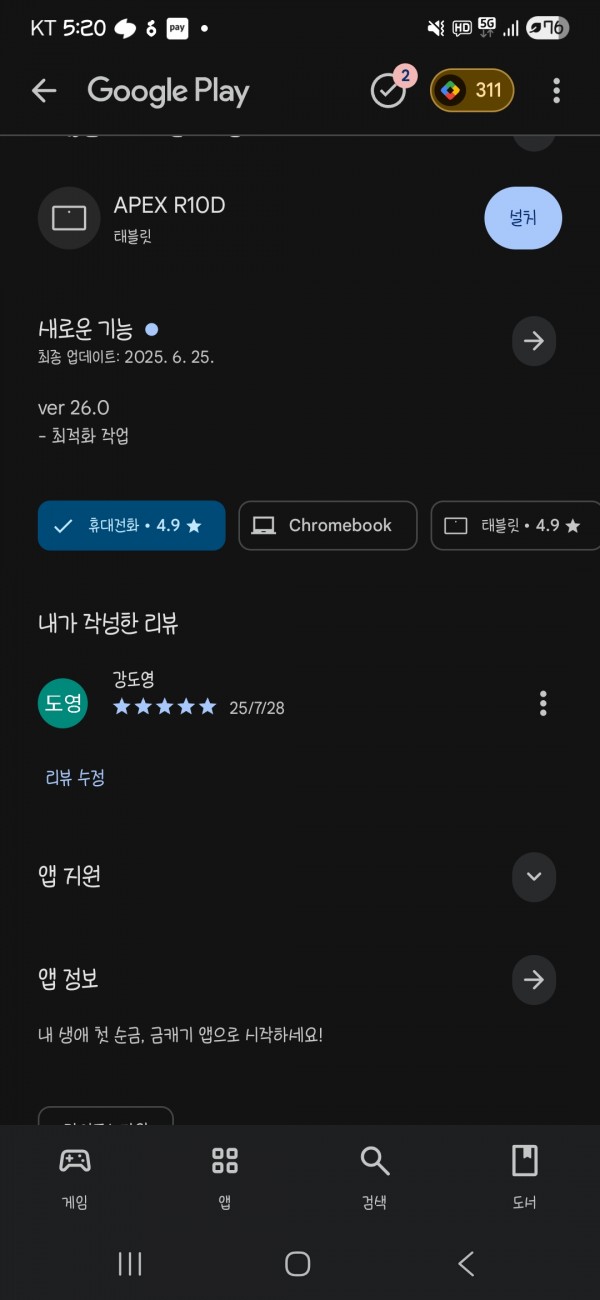The width and height of the screenshot is (600, 1300).
Task: Go back using the app bar arrow
Action: (44, 91)
